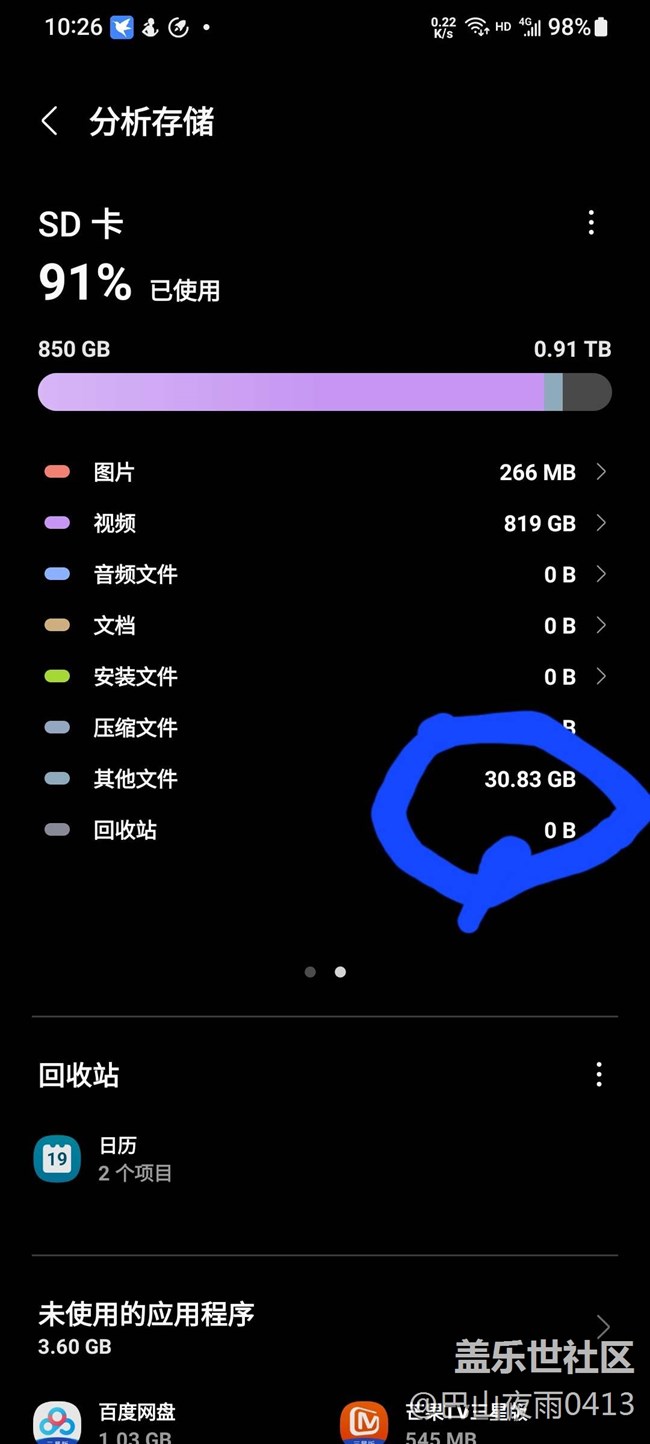This screenshot has width=650, height=1444.
Task: Open the 安装文件 category
Action: tap(325, 676)
